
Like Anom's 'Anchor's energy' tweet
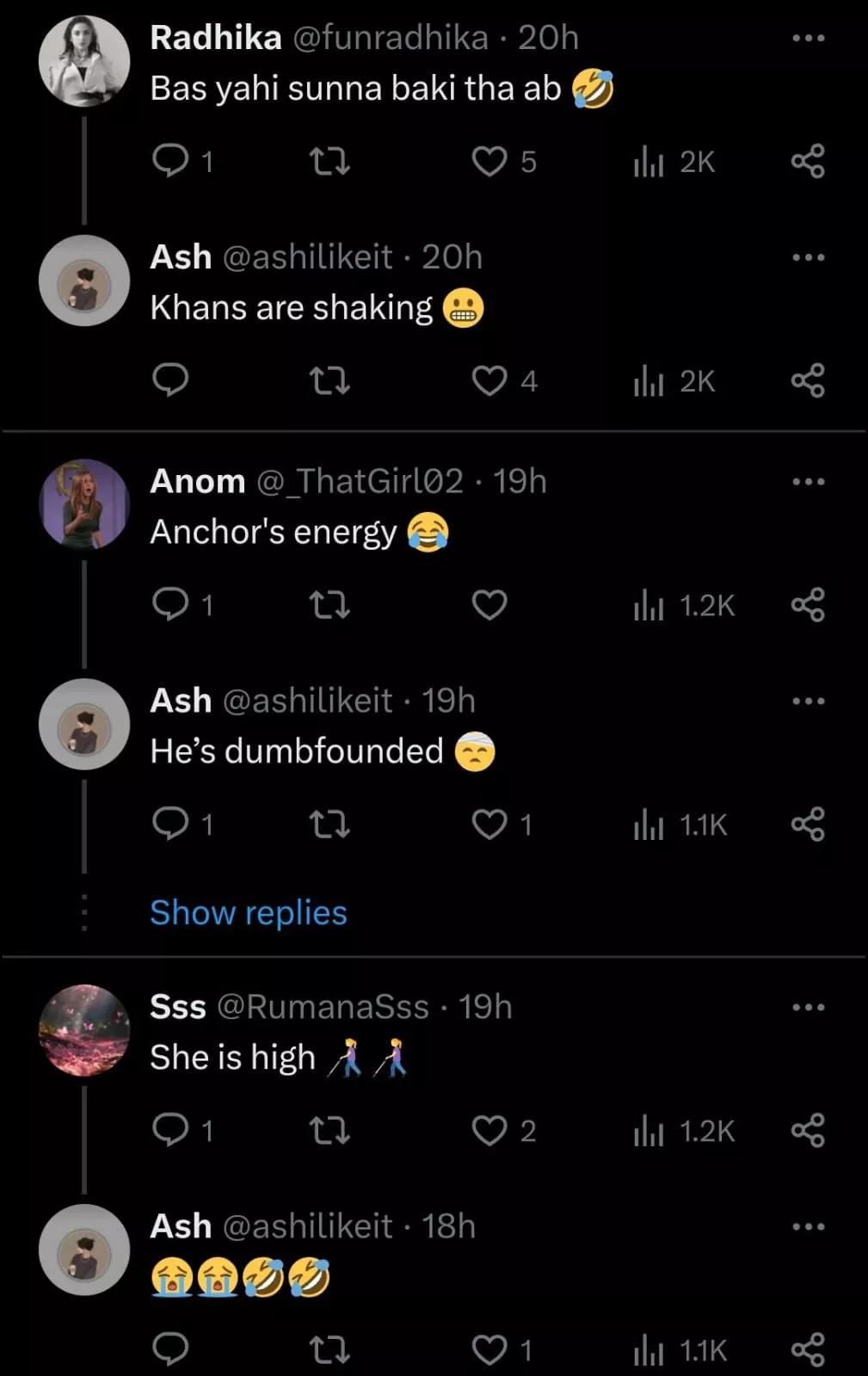click(x=489, y=605)
